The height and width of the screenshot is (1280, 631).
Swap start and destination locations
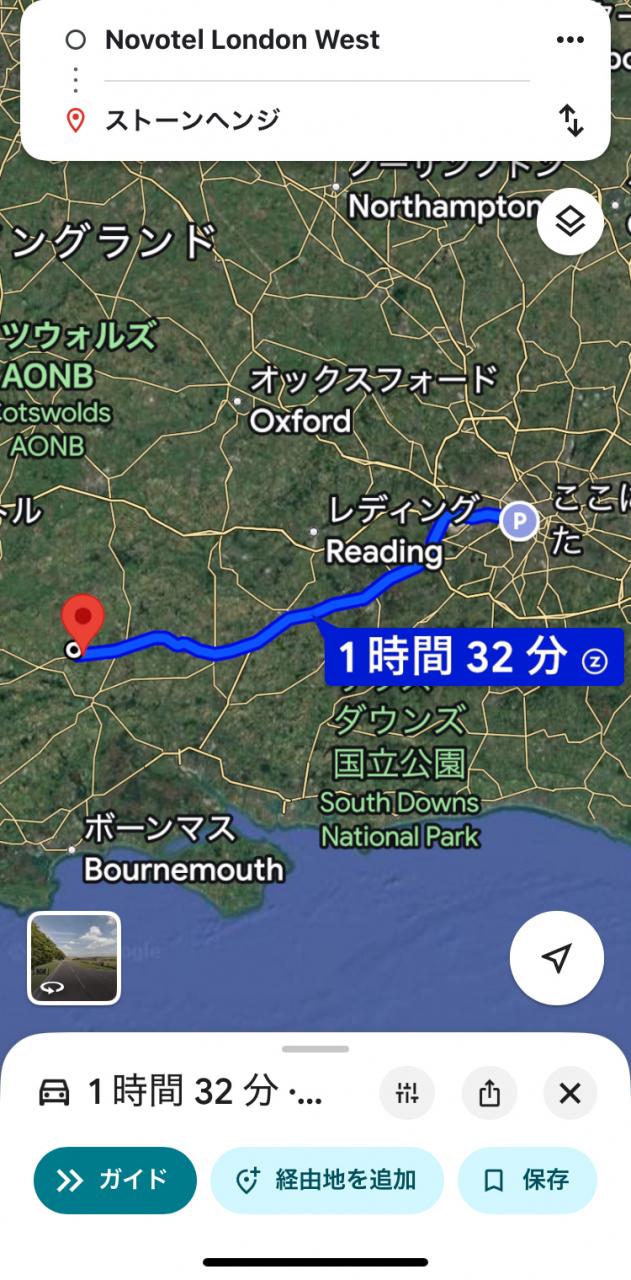[570, 121]
